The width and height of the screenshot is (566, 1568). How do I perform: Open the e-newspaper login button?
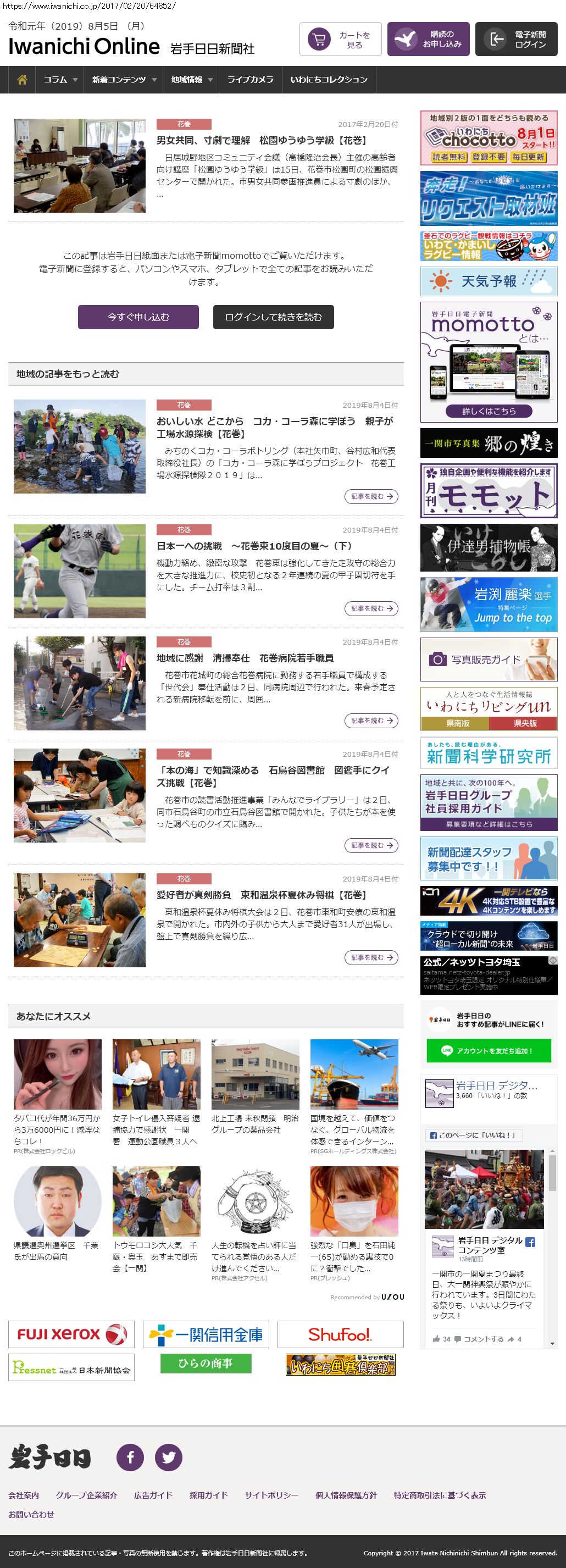click(516, 40)
